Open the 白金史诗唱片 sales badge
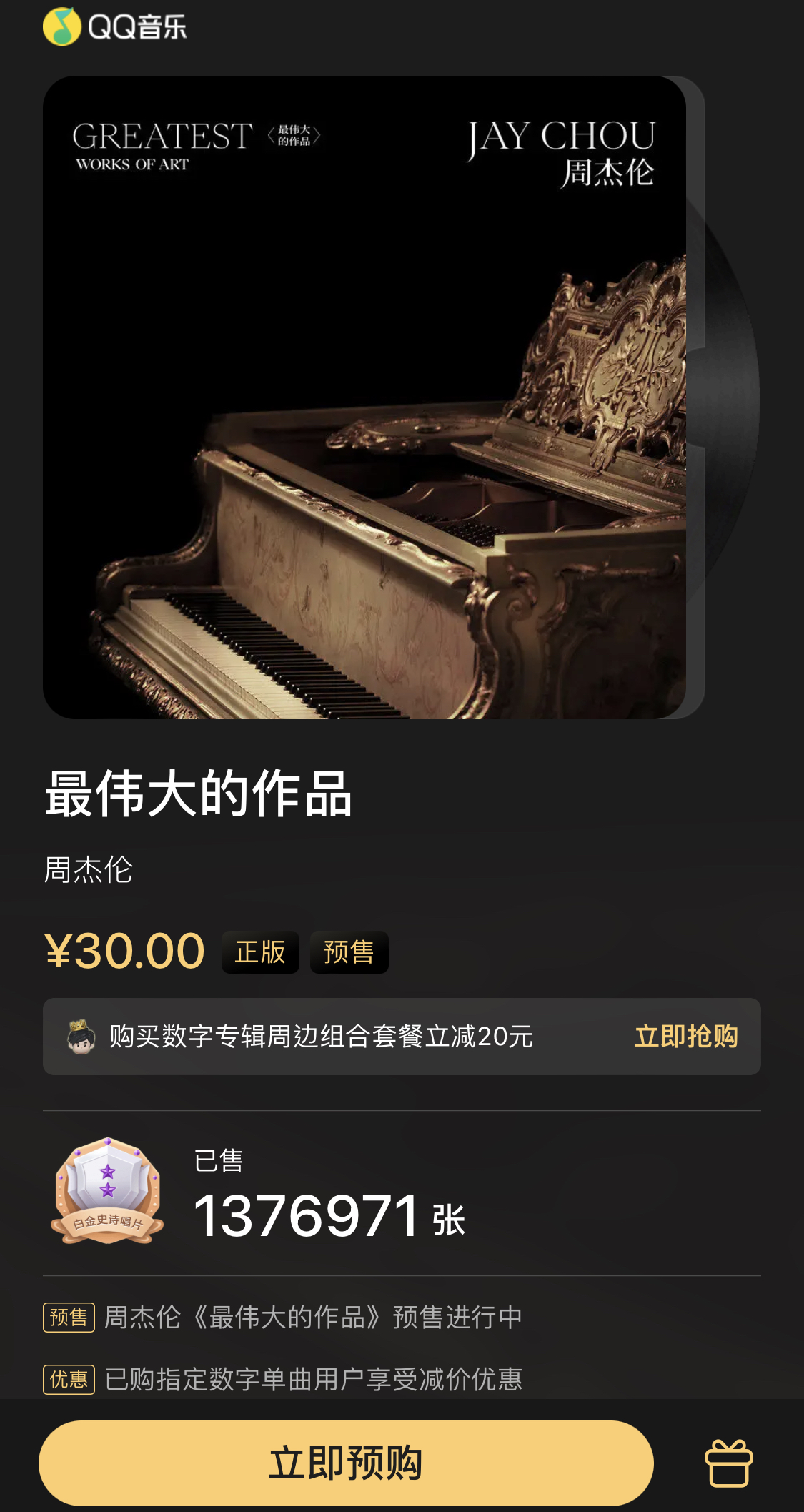 (108, 1192)
